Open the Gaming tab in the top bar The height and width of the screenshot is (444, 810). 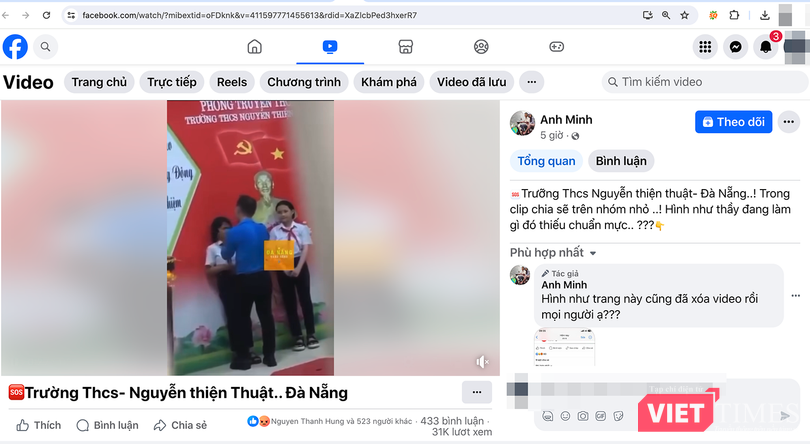click(x=557, y=46)
